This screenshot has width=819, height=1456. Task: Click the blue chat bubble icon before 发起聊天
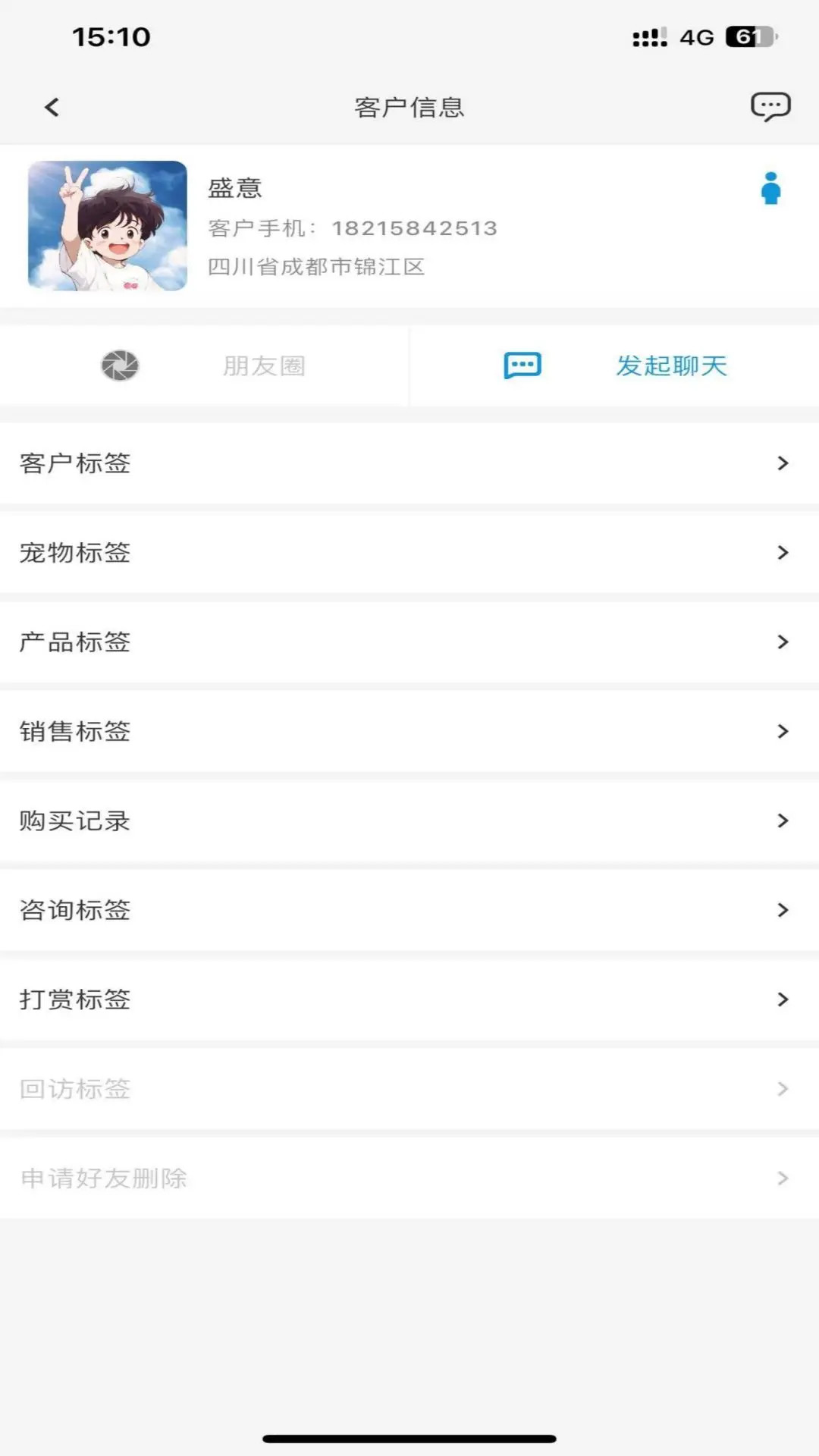click(521, 366)
